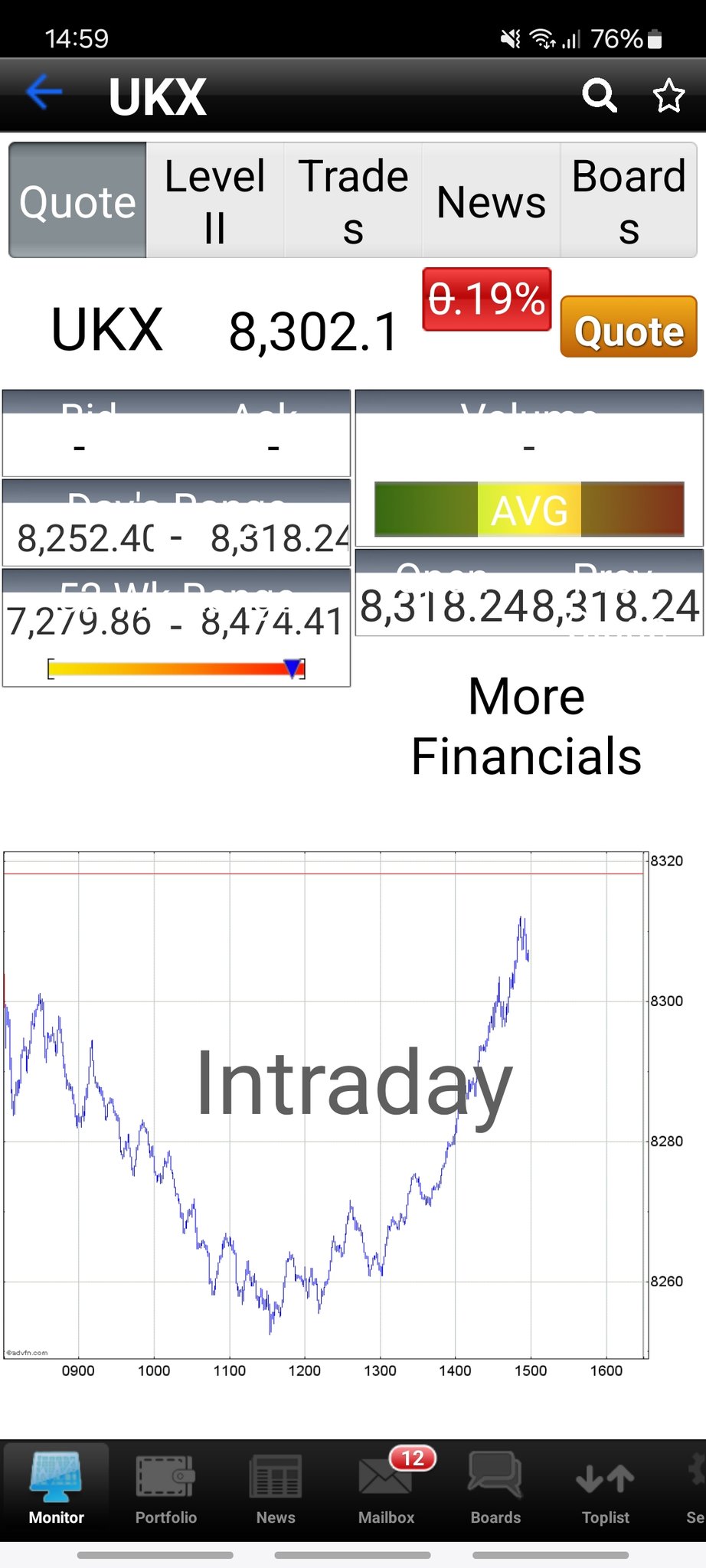Open Boards in the bottom bar
The height and width of the screenshot is (1568, 706).
(495, 1489)
